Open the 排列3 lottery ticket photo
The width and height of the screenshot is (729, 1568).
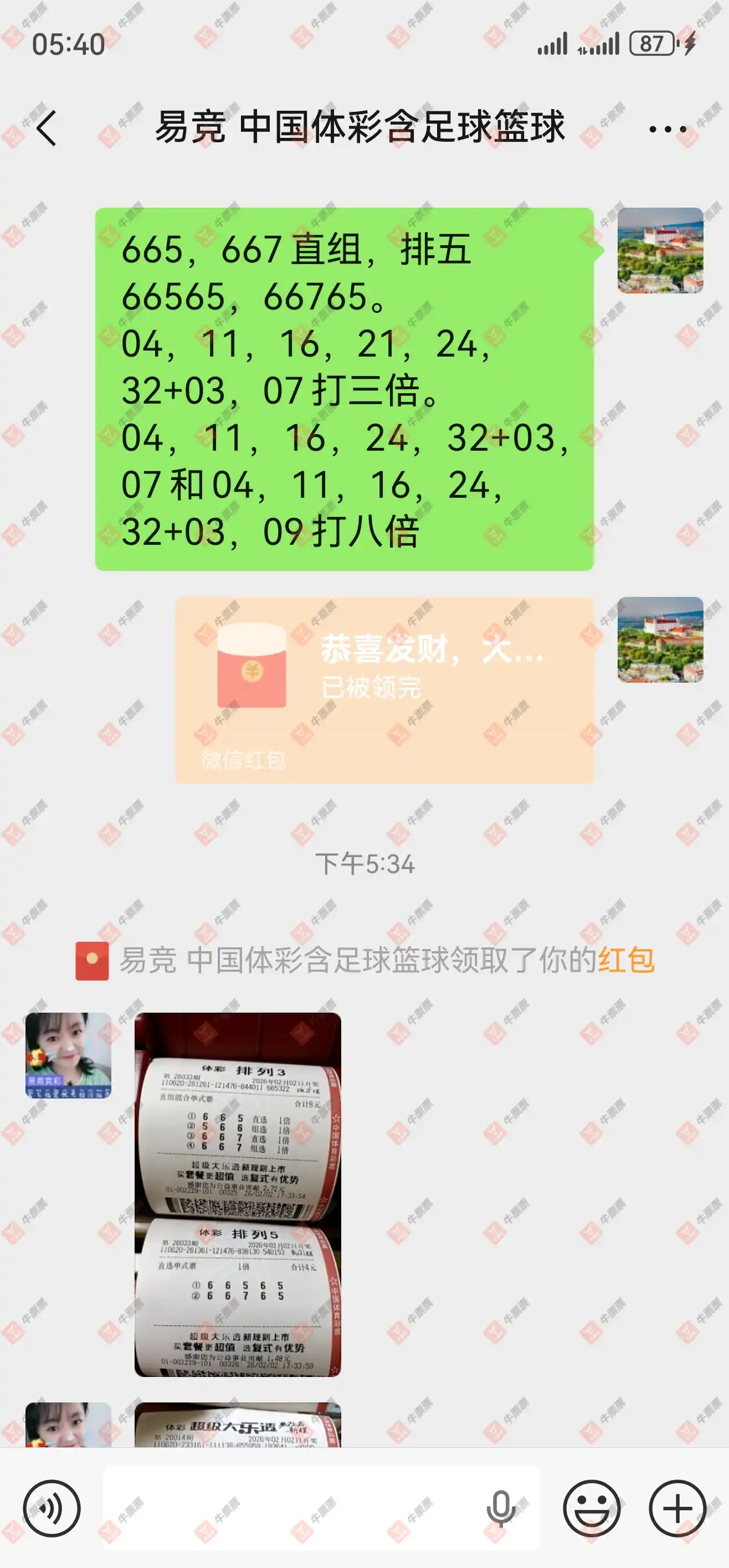click(238, 1194)
